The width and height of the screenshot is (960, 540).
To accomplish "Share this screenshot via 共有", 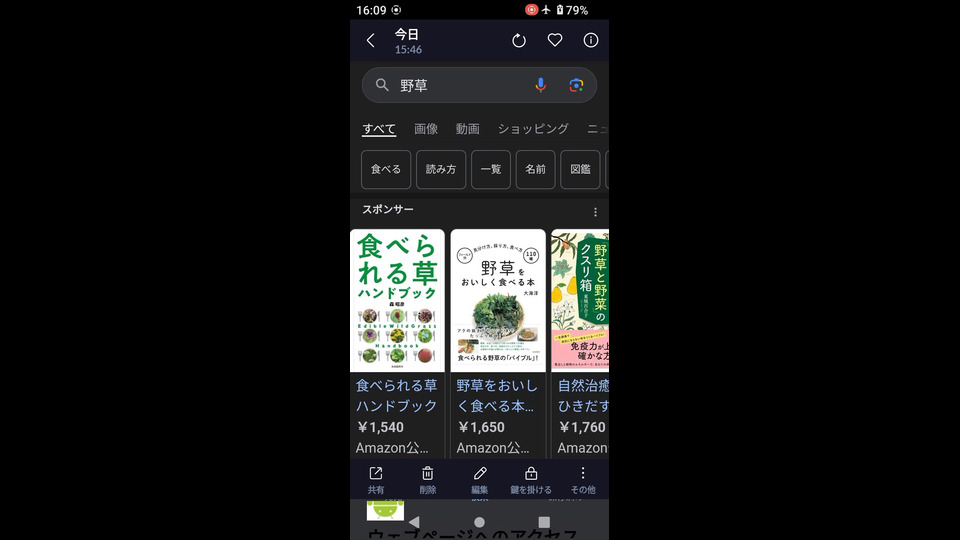I will (376, 480).
